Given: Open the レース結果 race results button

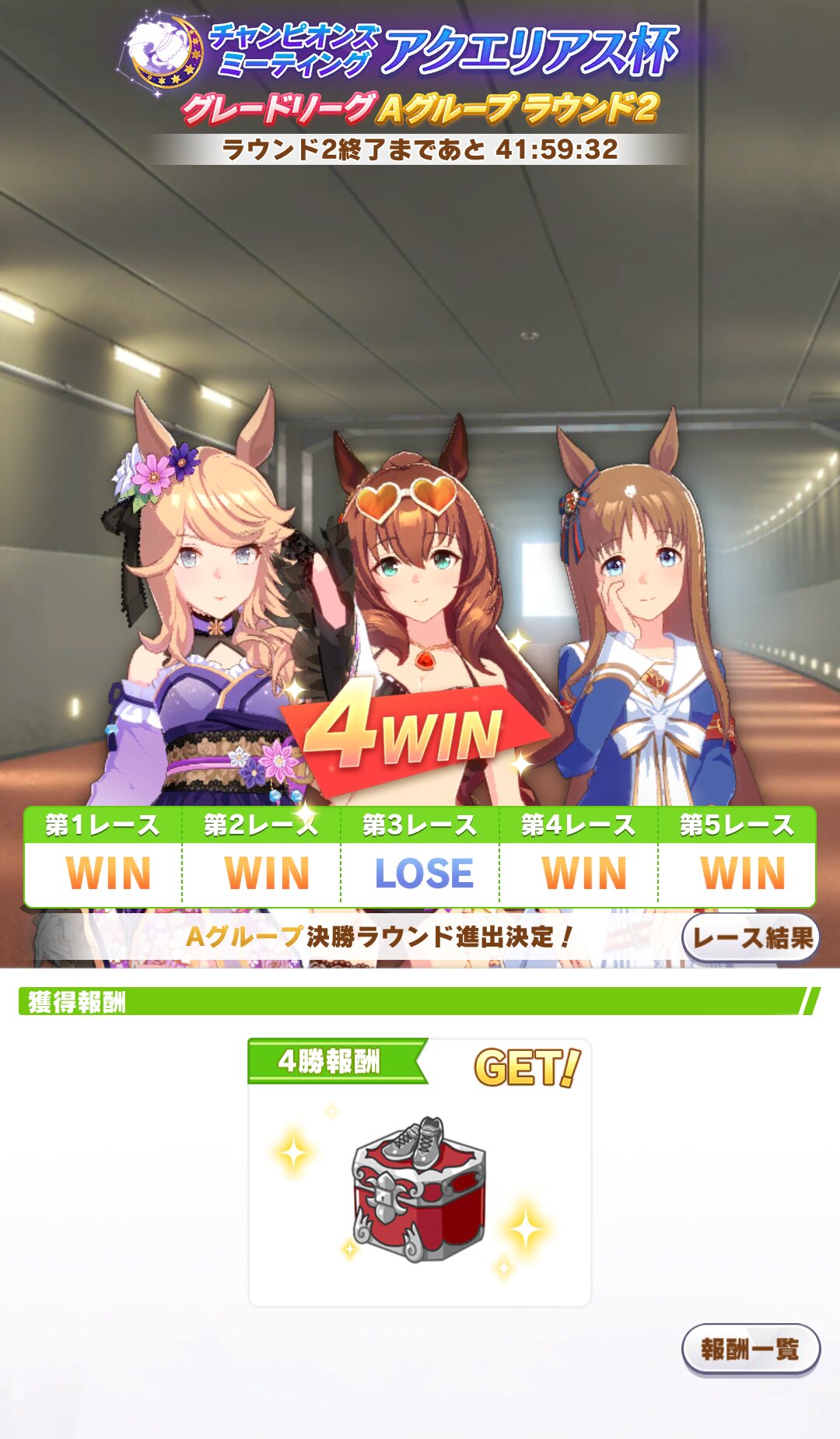Looking at the screenshot, I should tap(751, 938).
